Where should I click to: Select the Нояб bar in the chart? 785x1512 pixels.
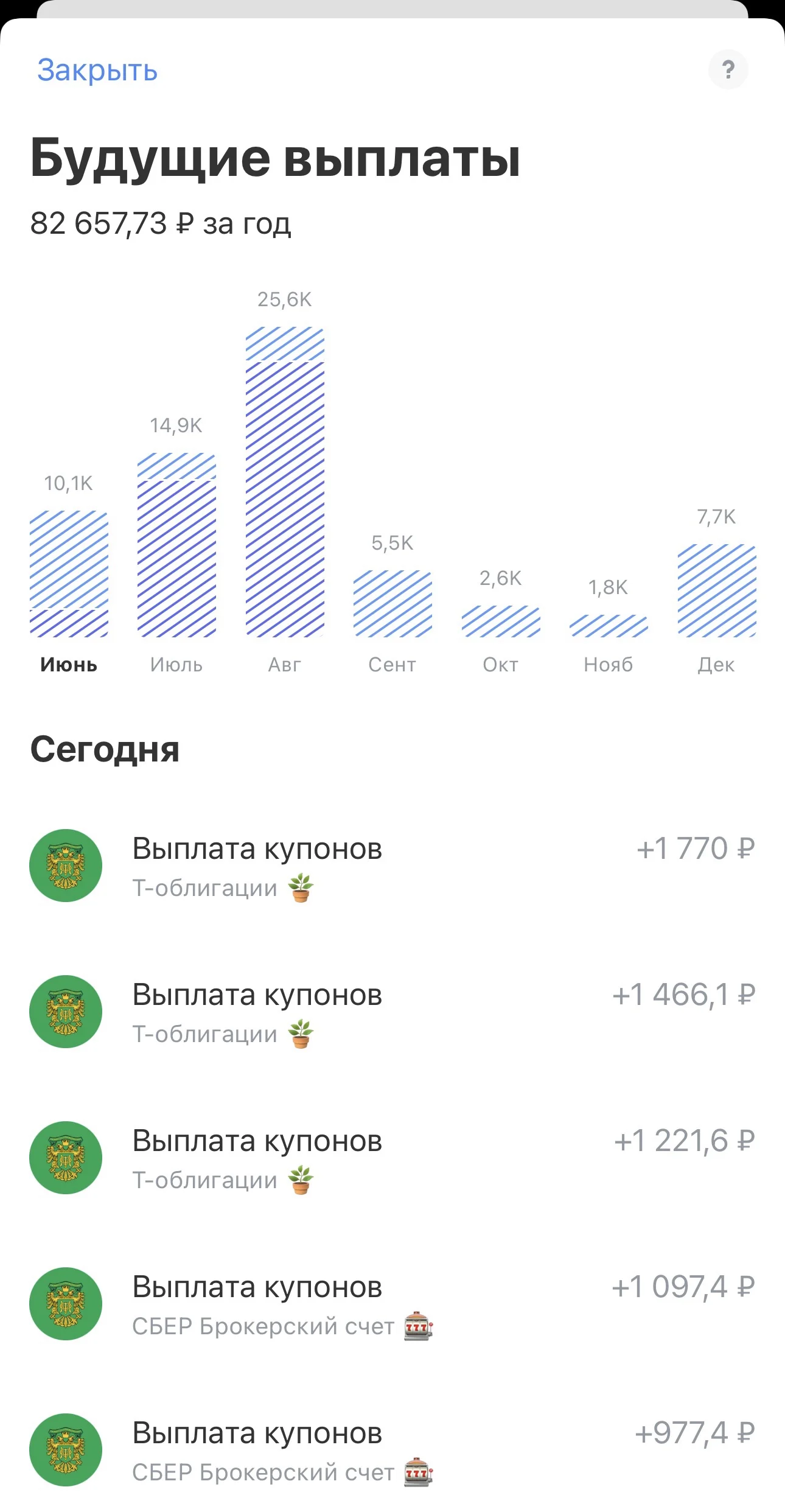609,626
